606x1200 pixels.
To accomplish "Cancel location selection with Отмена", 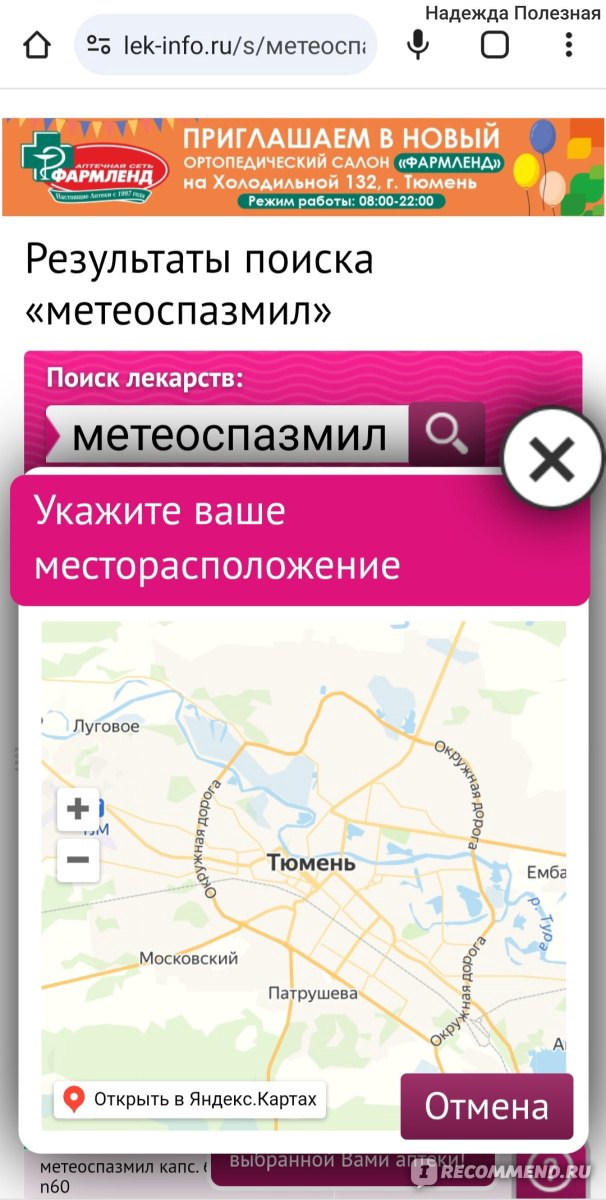I will 487,1107.
